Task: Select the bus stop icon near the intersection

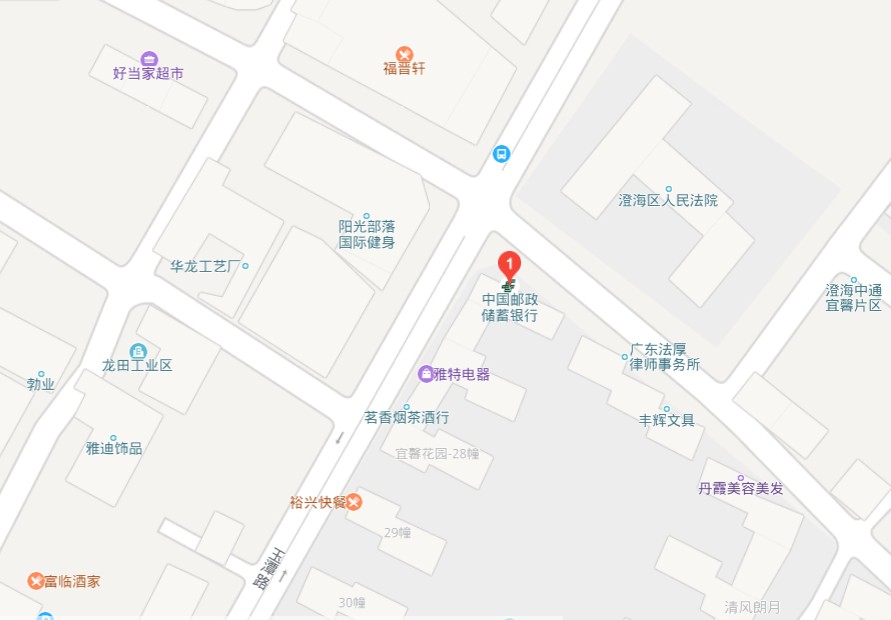Action: pos(501,154)
